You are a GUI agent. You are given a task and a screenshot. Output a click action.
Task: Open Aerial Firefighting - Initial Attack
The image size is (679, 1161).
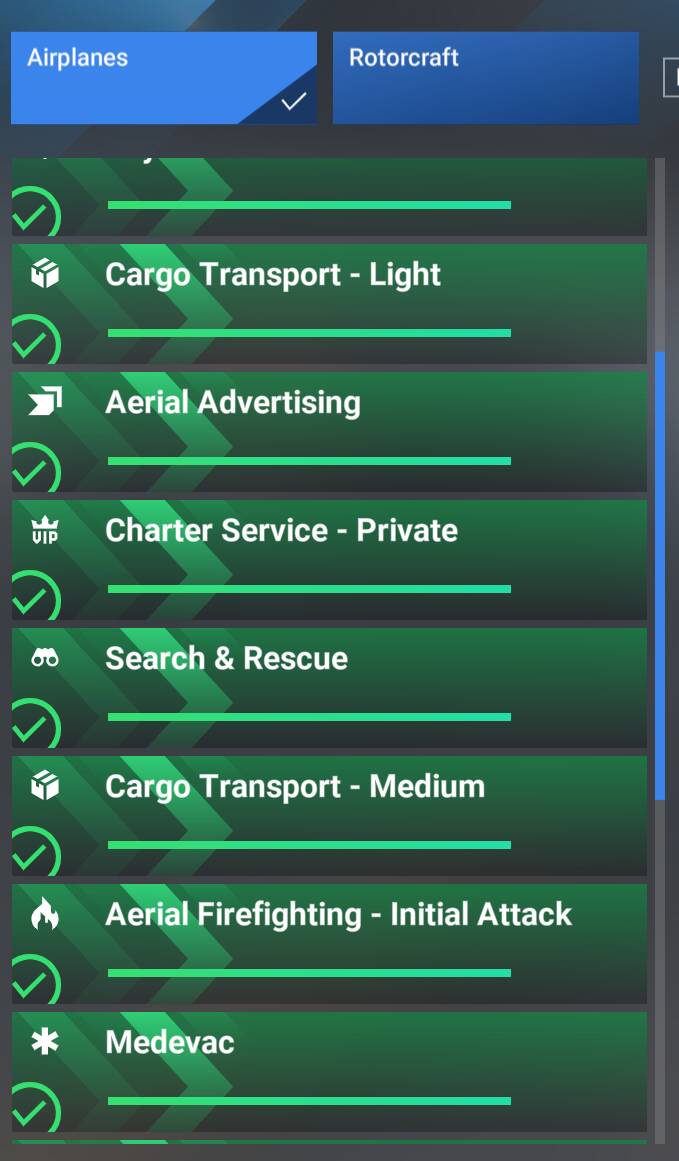click(329, 943)
